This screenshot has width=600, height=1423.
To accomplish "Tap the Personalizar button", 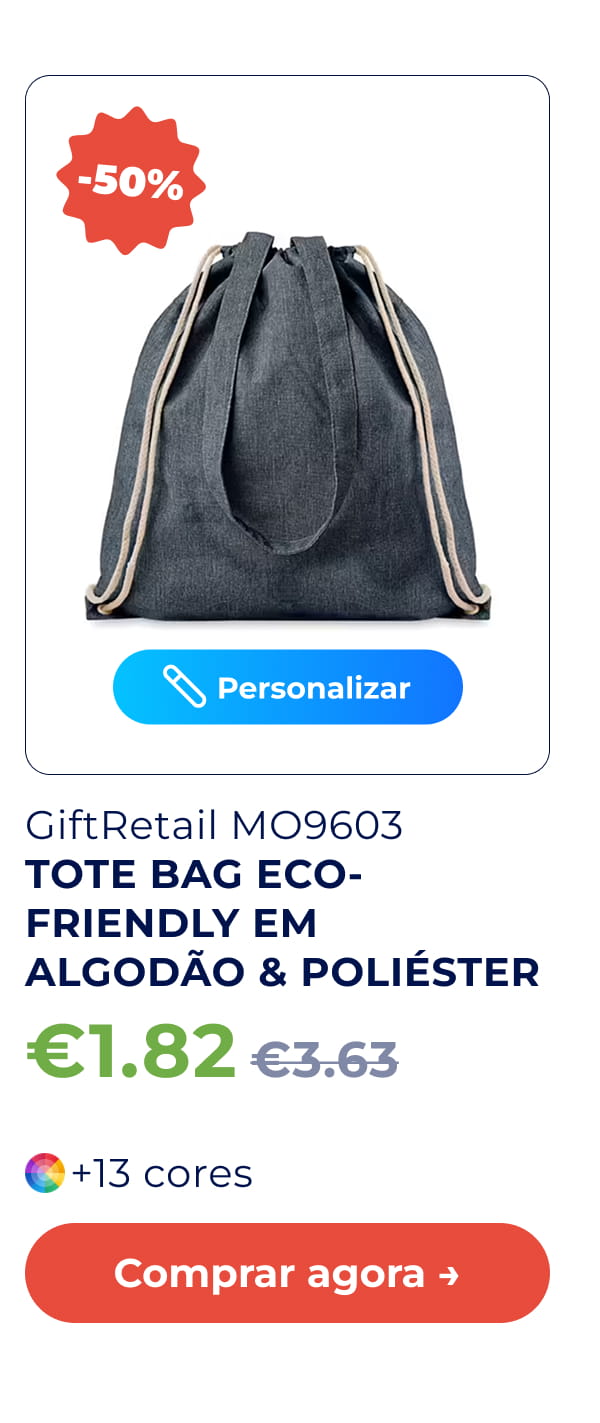I will [x=287, y=687].
